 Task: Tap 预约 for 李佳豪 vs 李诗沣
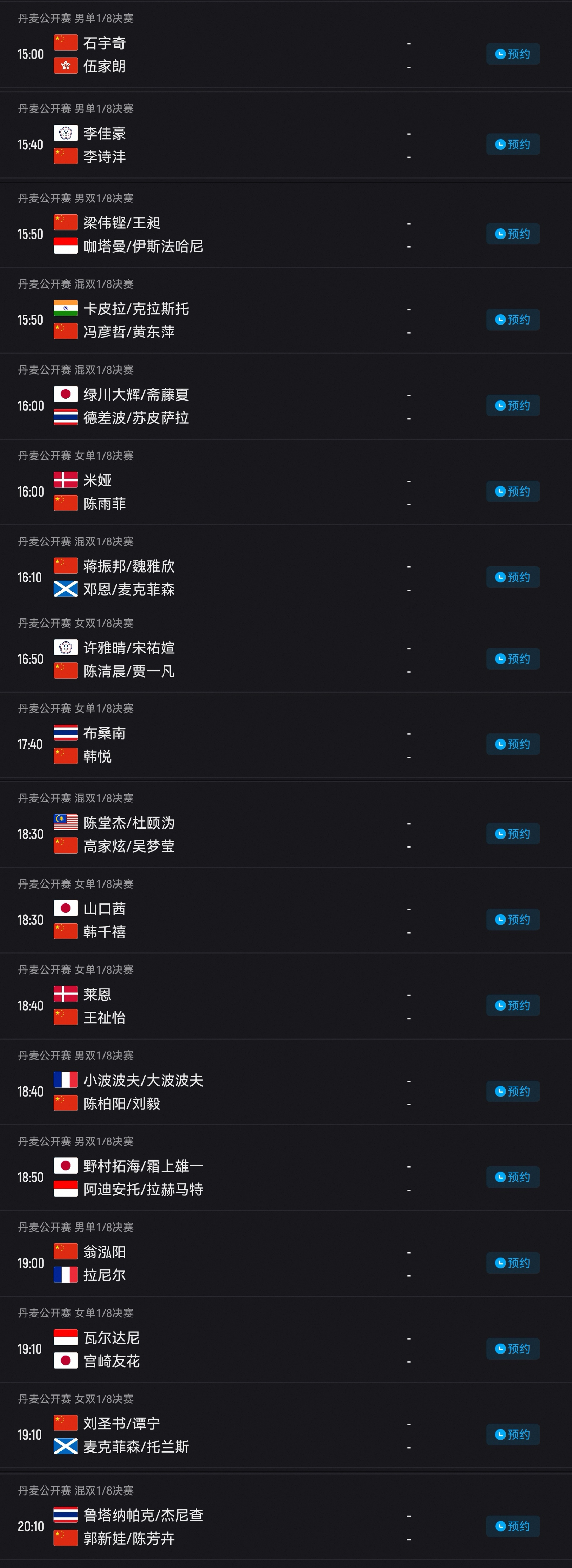(x=512, y=144)
